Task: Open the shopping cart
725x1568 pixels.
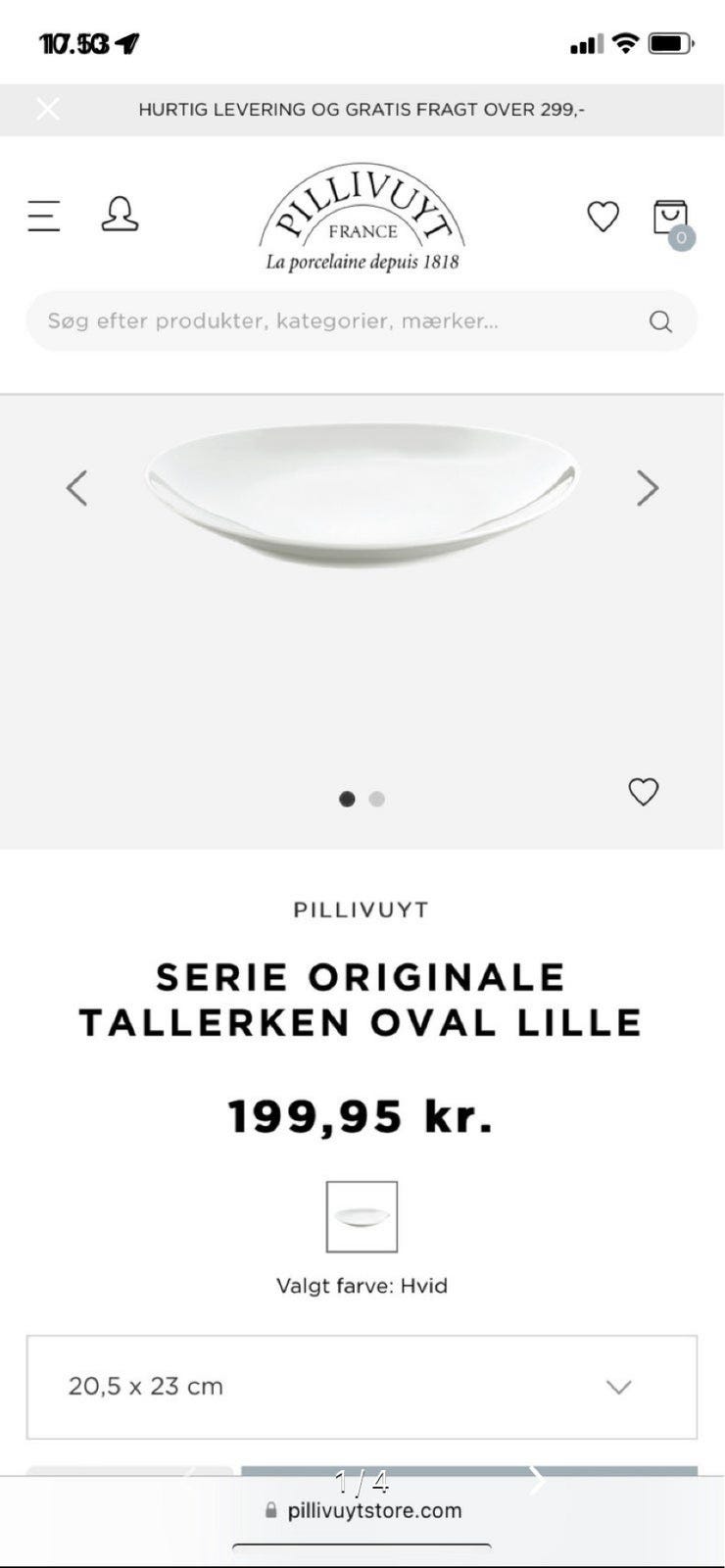Action: (x=671, y=219)
